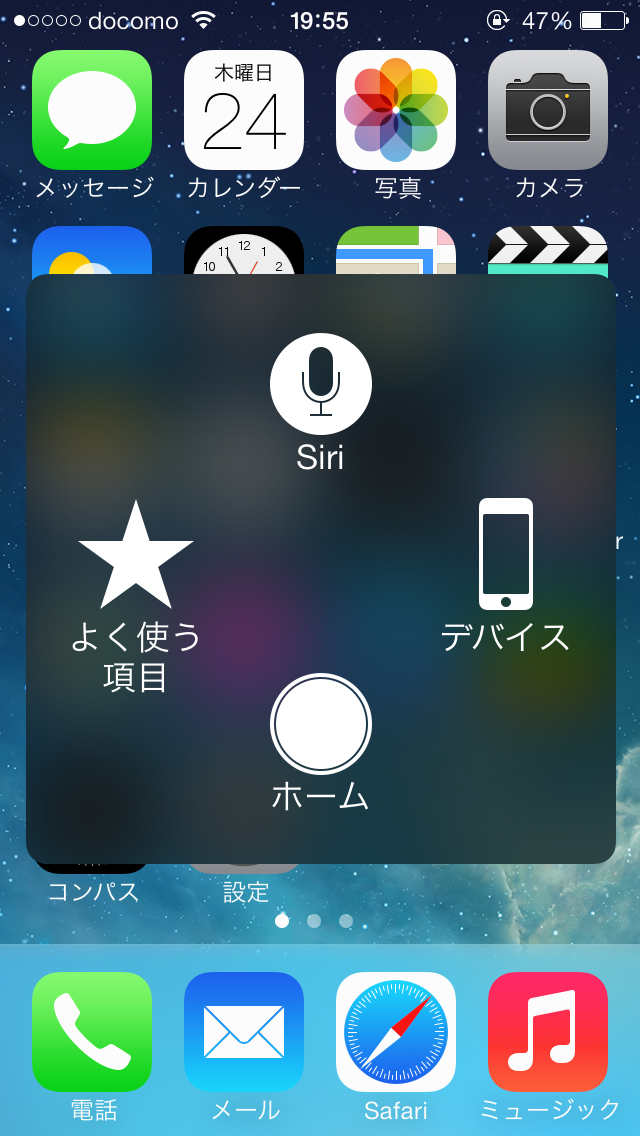This screenshot has width=640, height=1136.
Task: Open the カレンダー app
Action: click(x=244, y=110)
